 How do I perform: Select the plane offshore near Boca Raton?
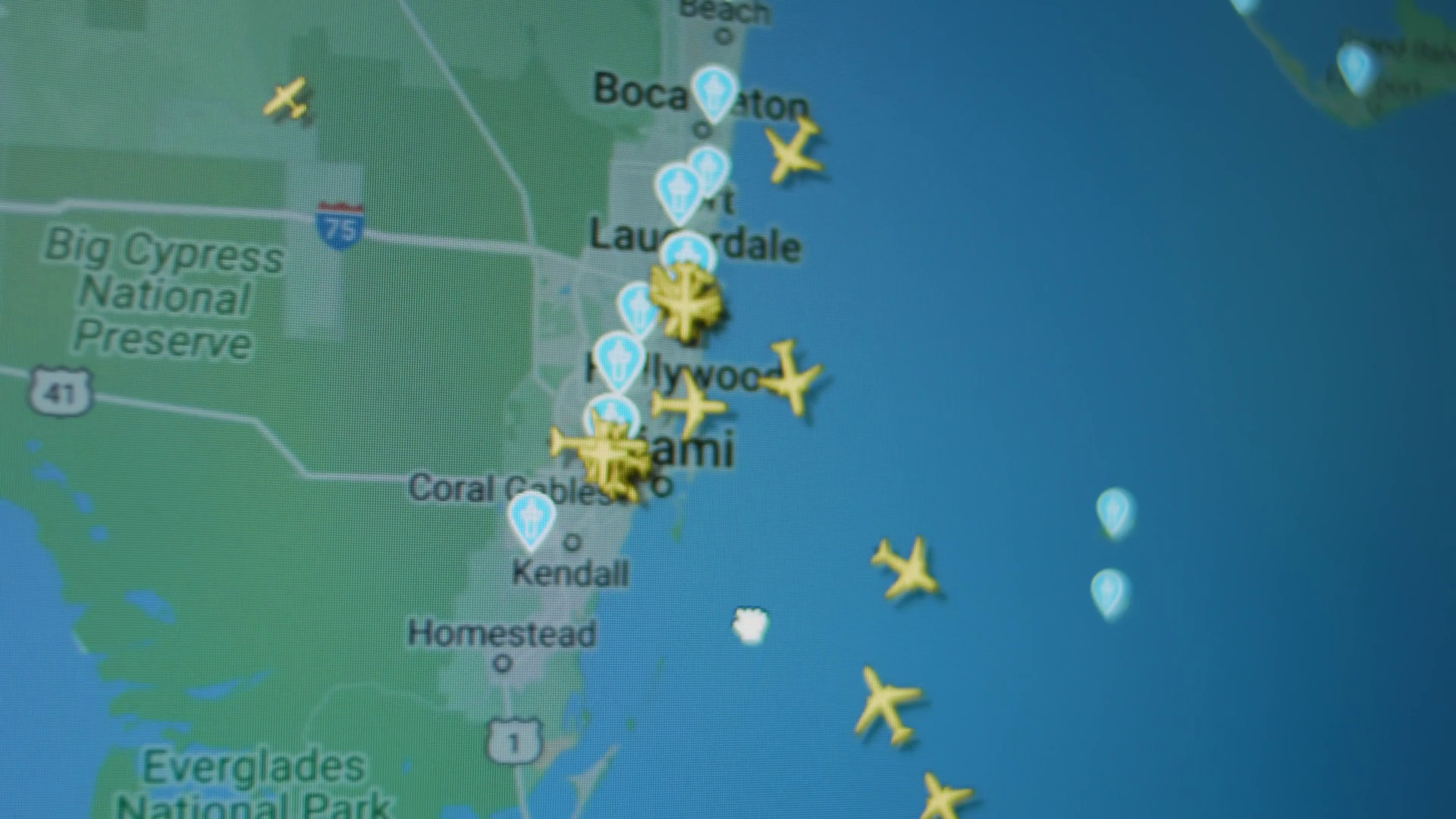tap(792, 150)
